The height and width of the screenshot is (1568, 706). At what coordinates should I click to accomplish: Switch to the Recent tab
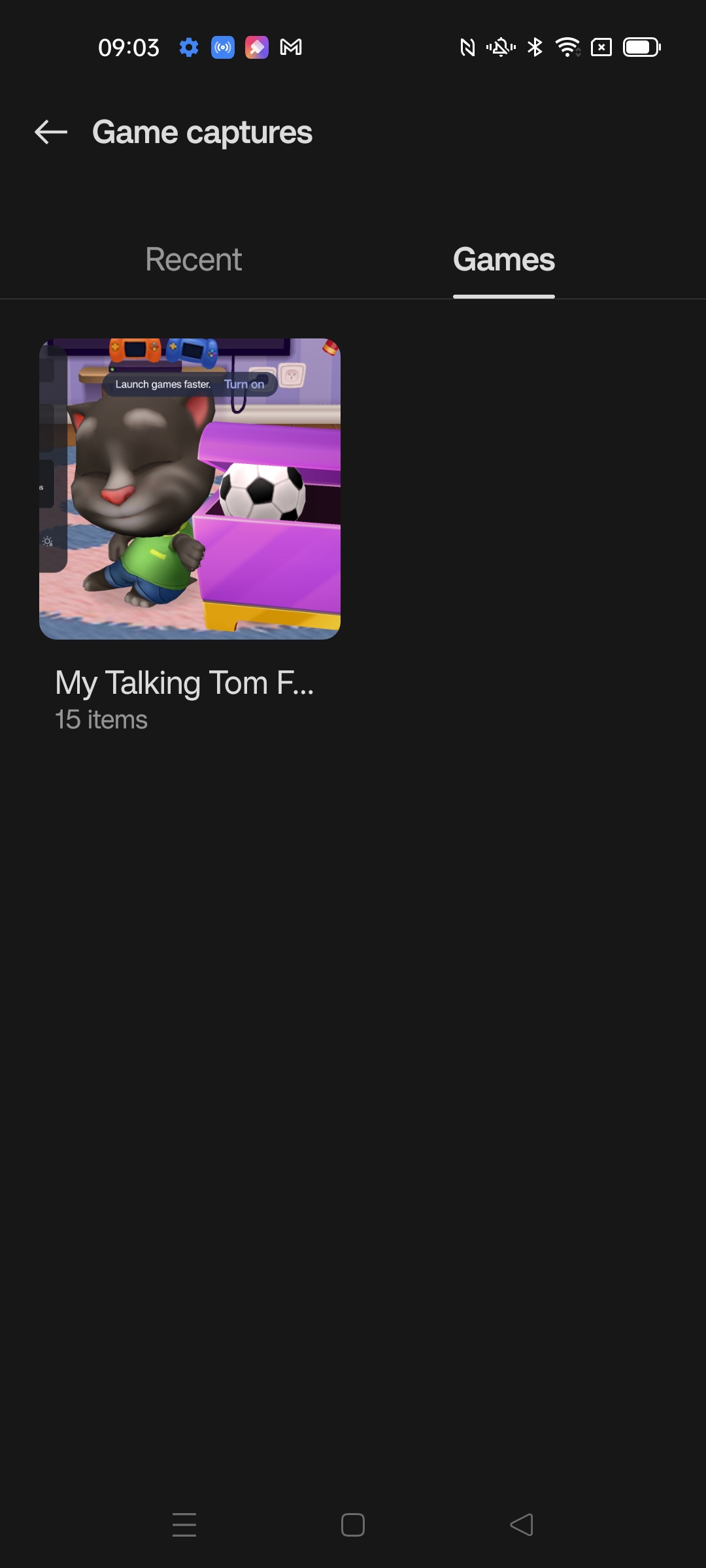click(x=193, y=259)
